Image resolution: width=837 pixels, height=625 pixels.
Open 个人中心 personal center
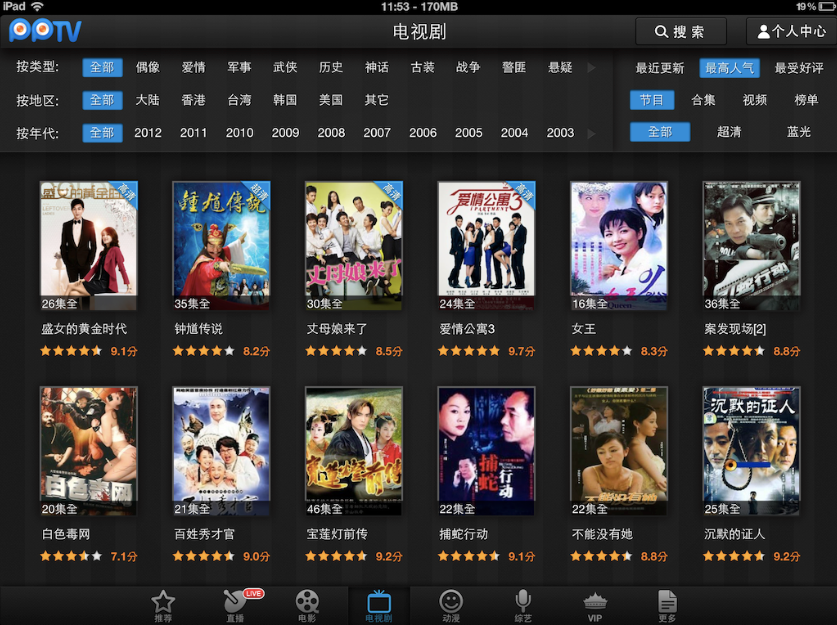tap(791, 32)
